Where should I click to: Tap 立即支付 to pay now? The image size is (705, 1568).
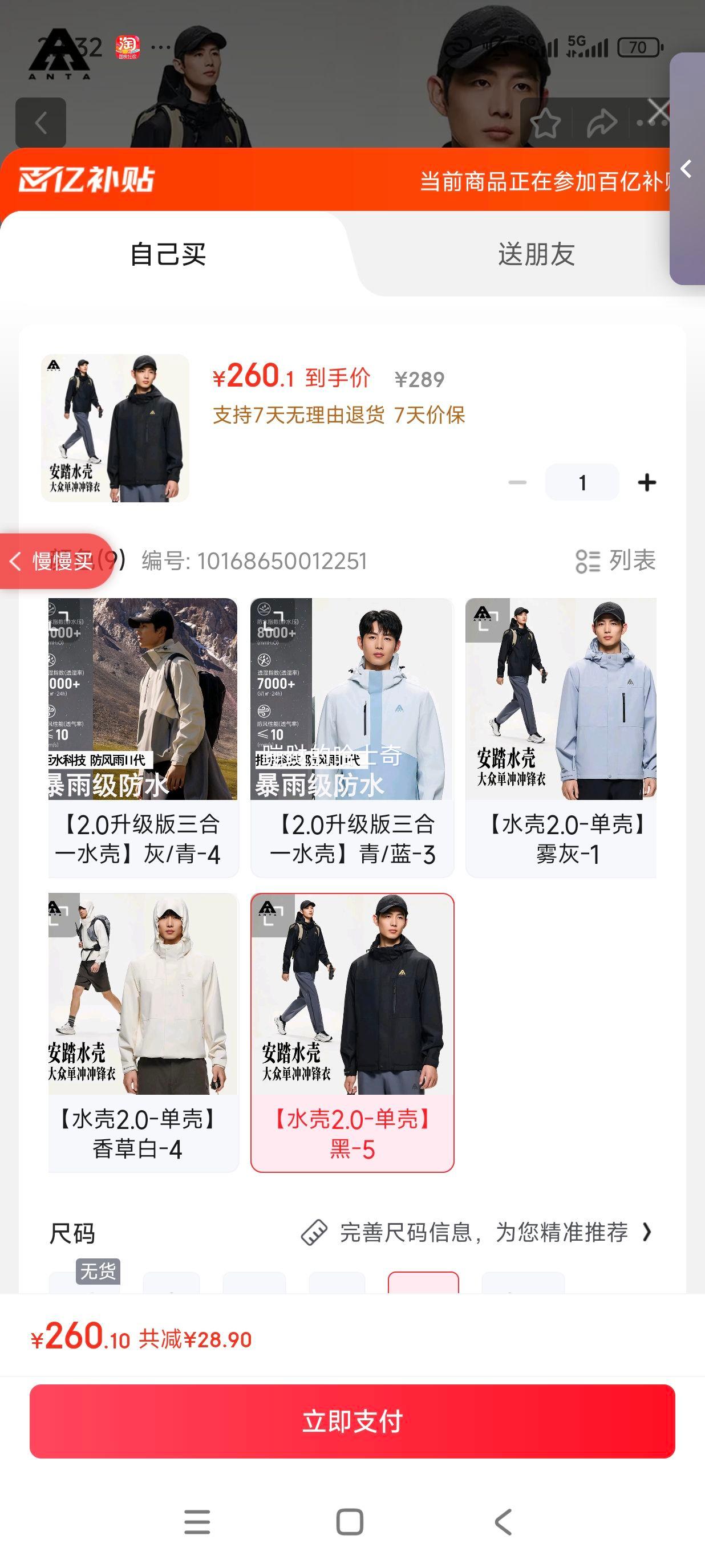[352, 1421]
